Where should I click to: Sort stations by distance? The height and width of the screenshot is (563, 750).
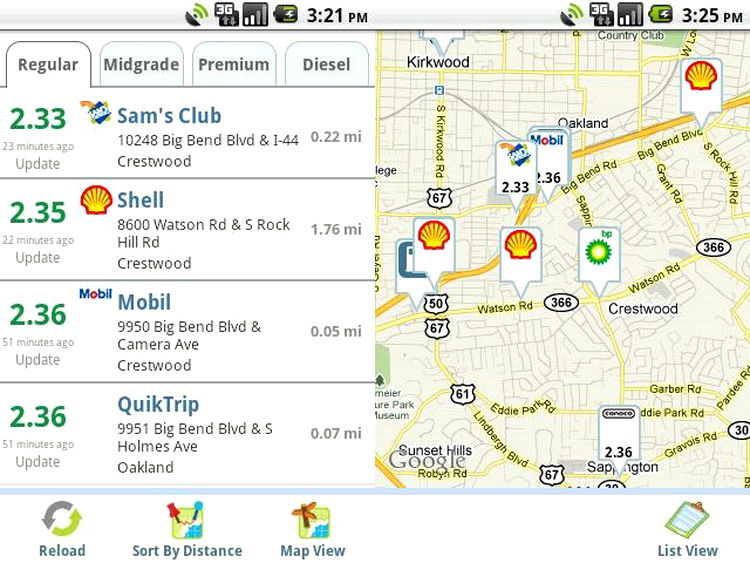[187, 531]
